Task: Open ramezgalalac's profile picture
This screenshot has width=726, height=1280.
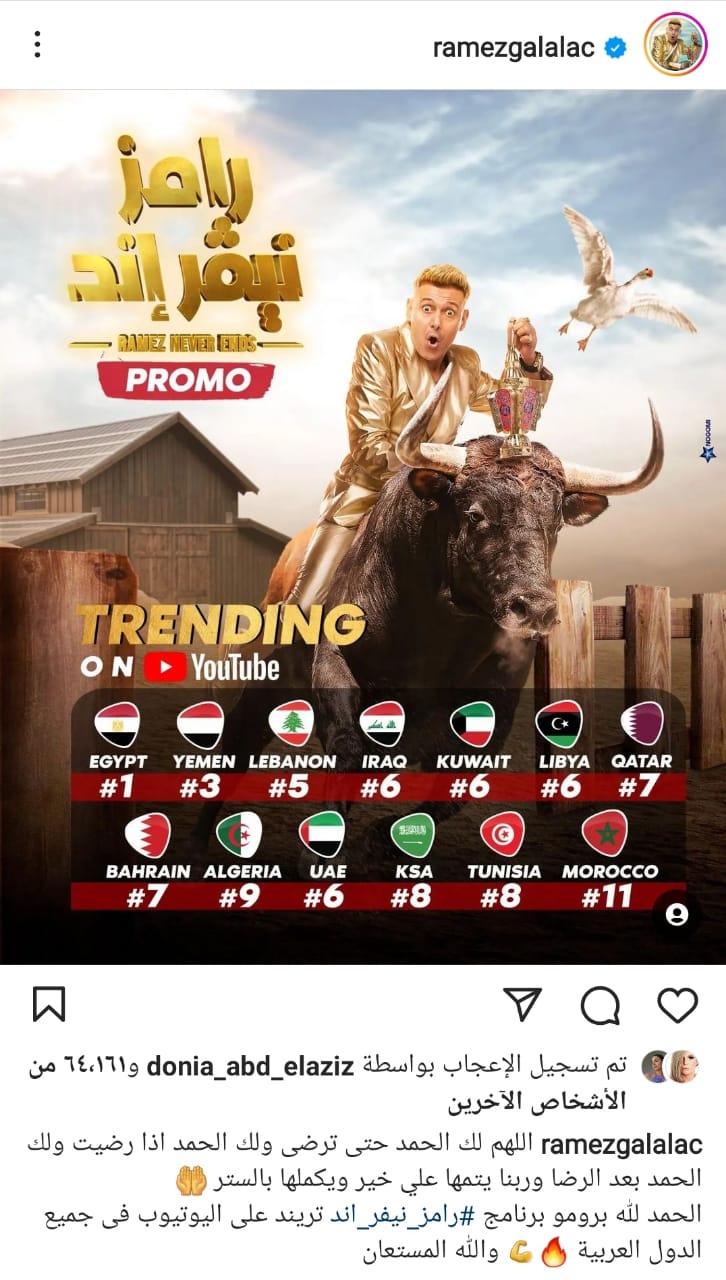Action: [x=675, y=46]
